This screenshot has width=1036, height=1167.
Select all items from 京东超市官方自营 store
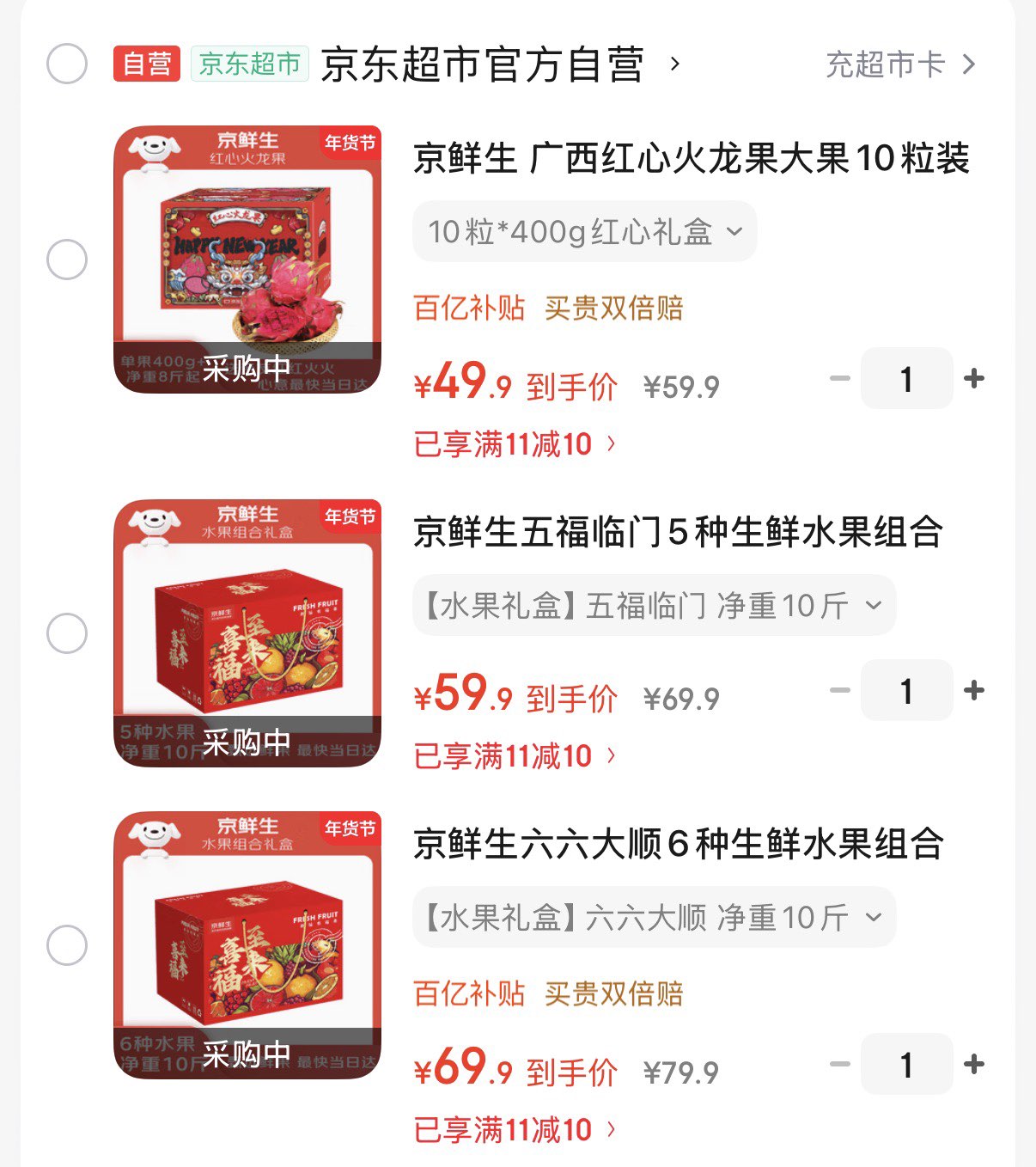pos(67,64)
